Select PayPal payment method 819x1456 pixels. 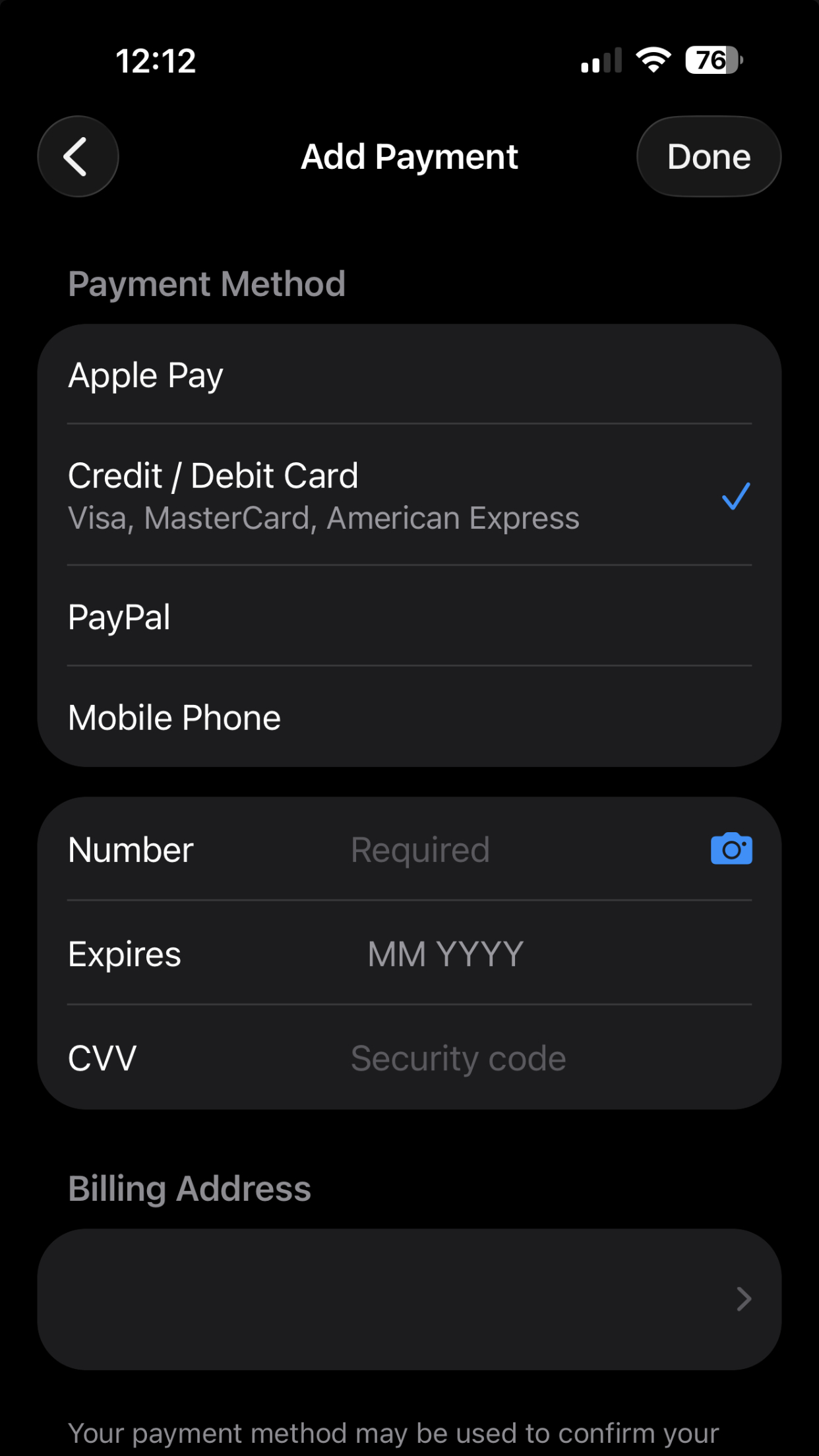pyautogui.click(x=409, y=617)
